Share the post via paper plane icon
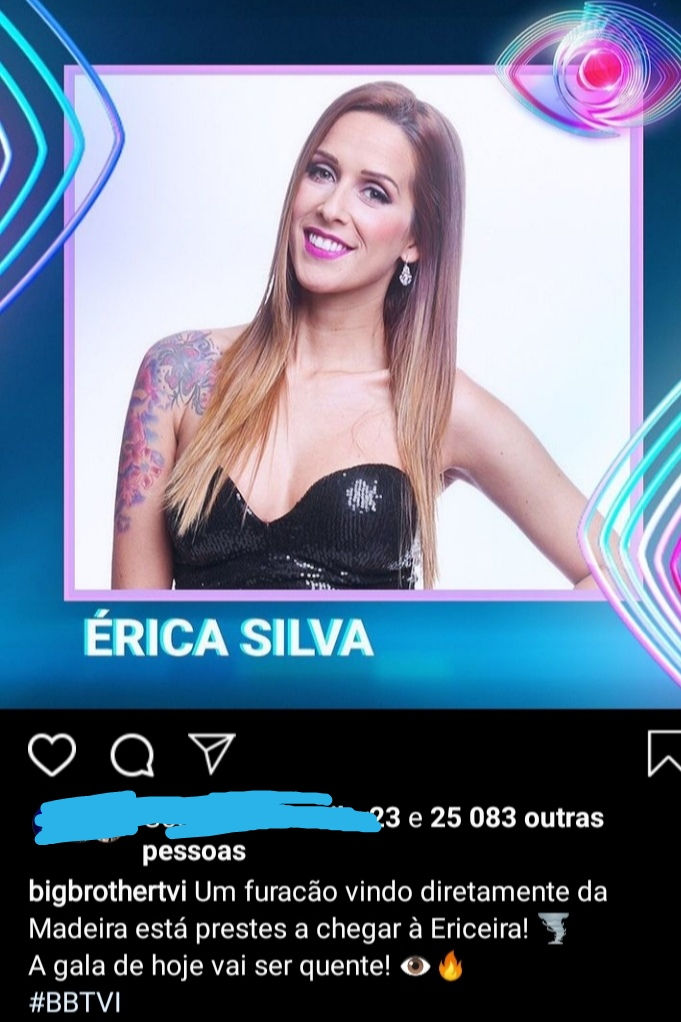Image resolution: width=681 pixels, height=1022 pixels. [212, 753]
